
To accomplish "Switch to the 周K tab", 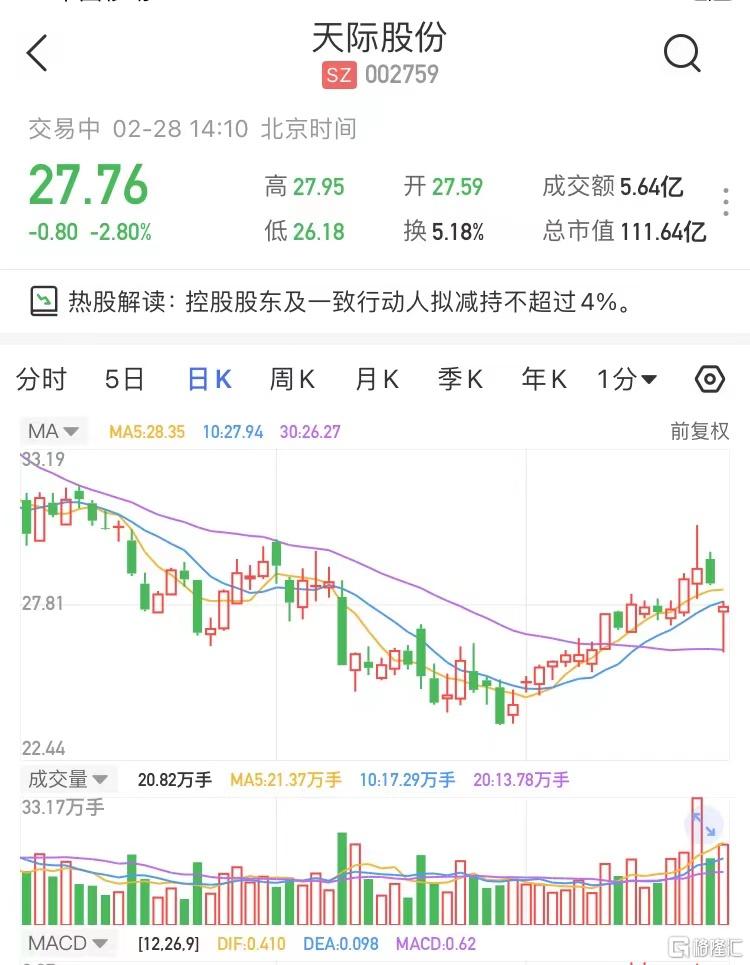I will [291, 379].
